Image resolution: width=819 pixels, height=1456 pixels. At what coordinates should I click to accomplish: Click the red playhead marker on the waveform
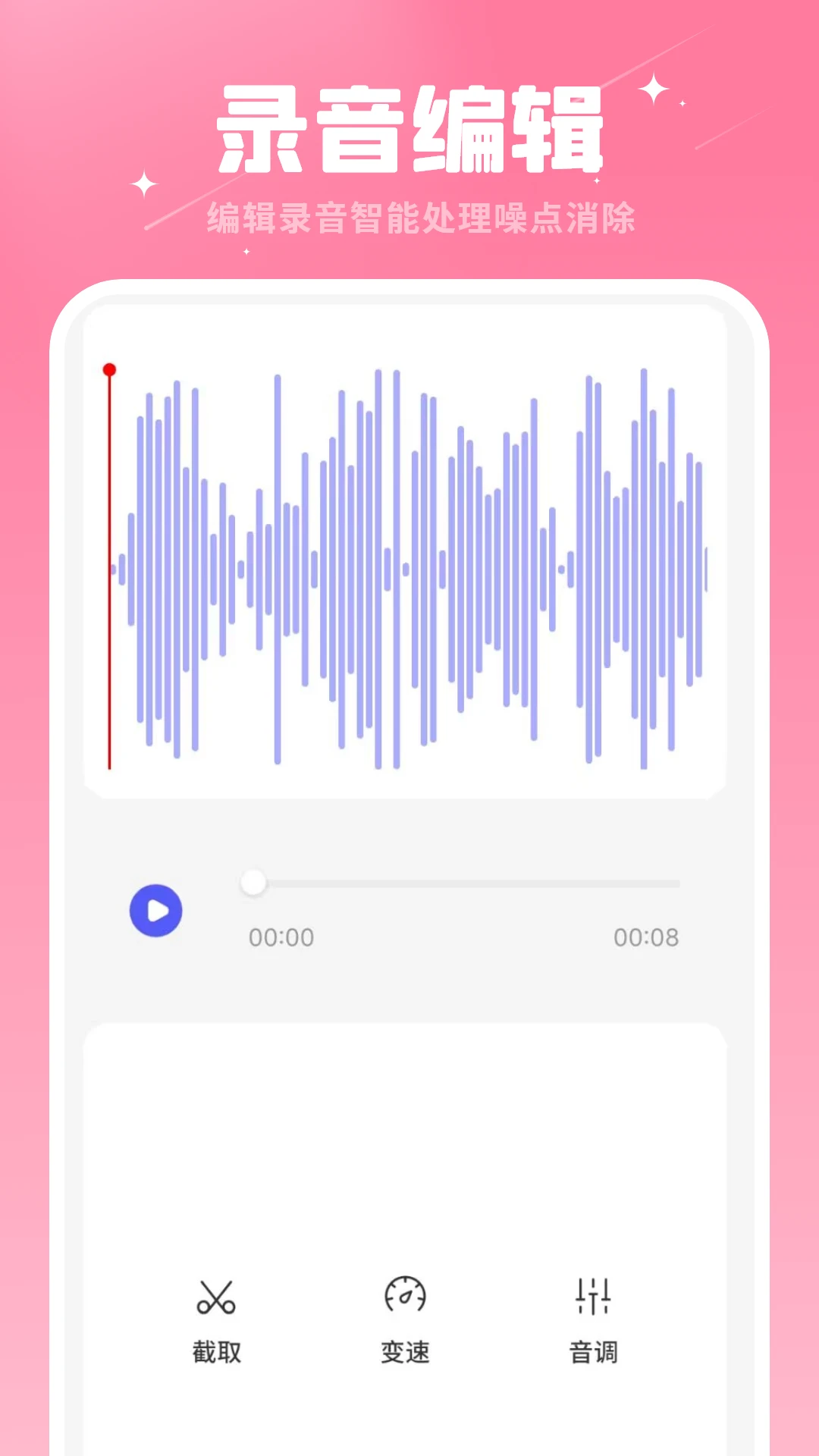click(108, 369)
